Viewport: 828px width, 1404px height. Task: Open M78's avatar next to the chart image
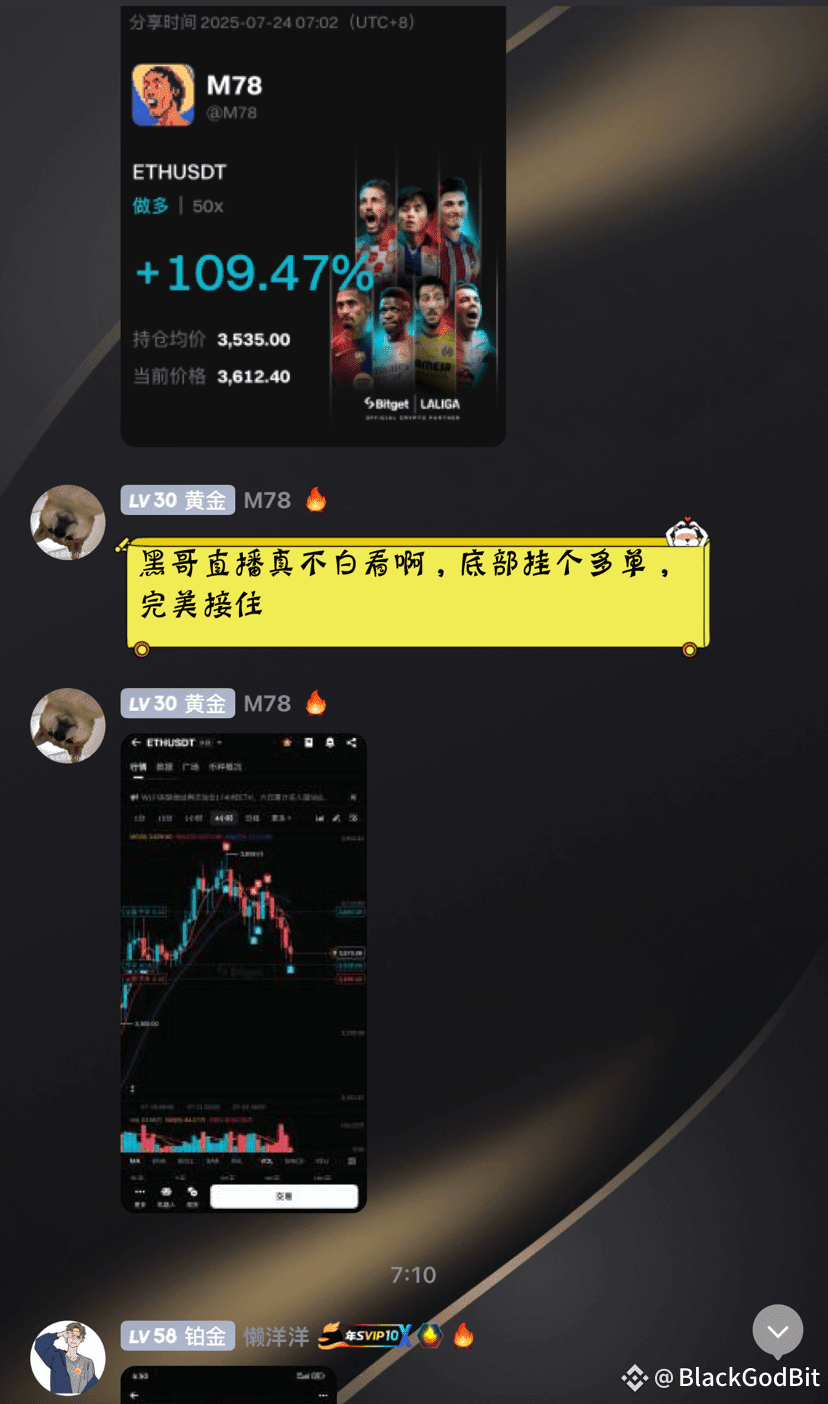click(68, 725)
